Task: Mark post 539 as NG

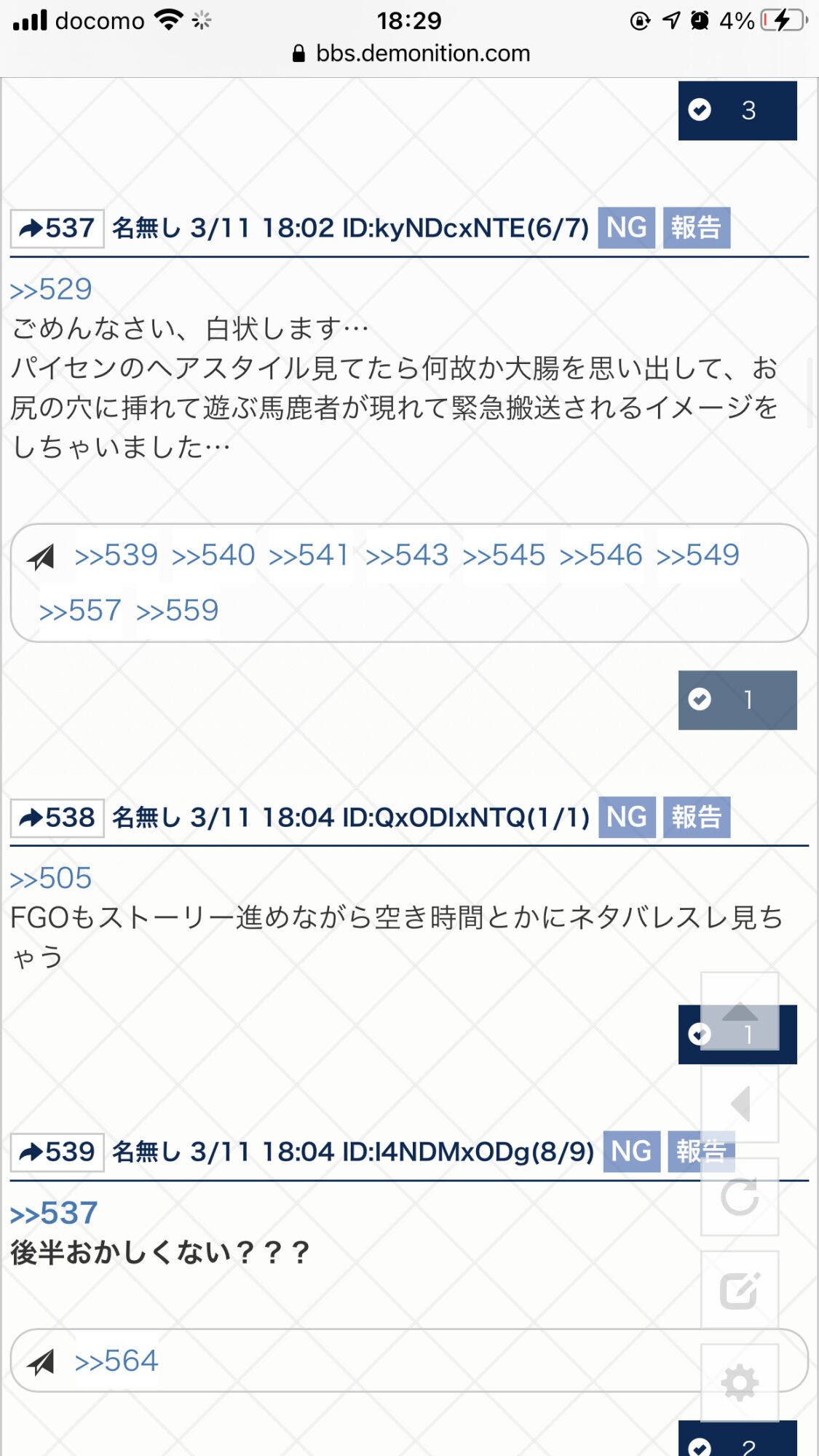Action: click(x=631, y=1152)
